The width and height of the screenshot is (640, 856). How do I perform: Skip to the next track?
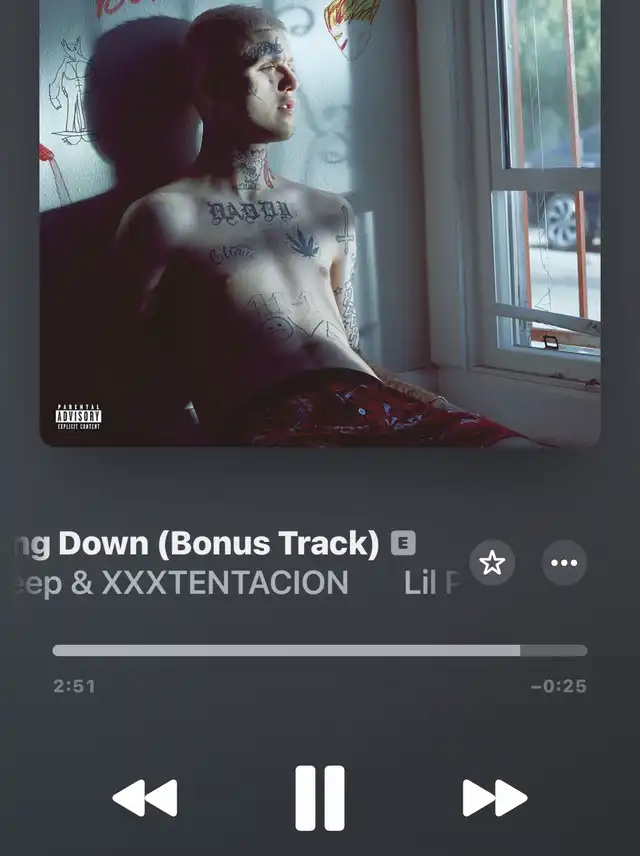494,798
